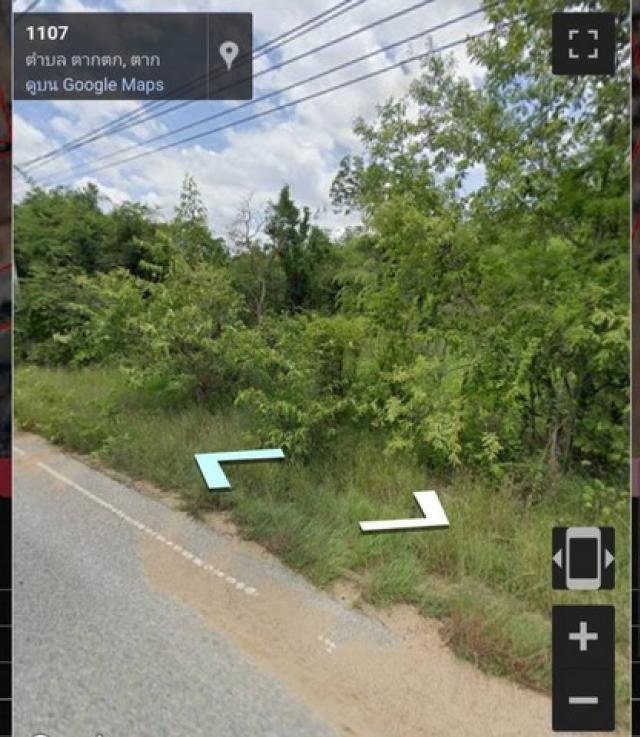
Task: Open the location pin for road 1107
Action: point(229,55)
